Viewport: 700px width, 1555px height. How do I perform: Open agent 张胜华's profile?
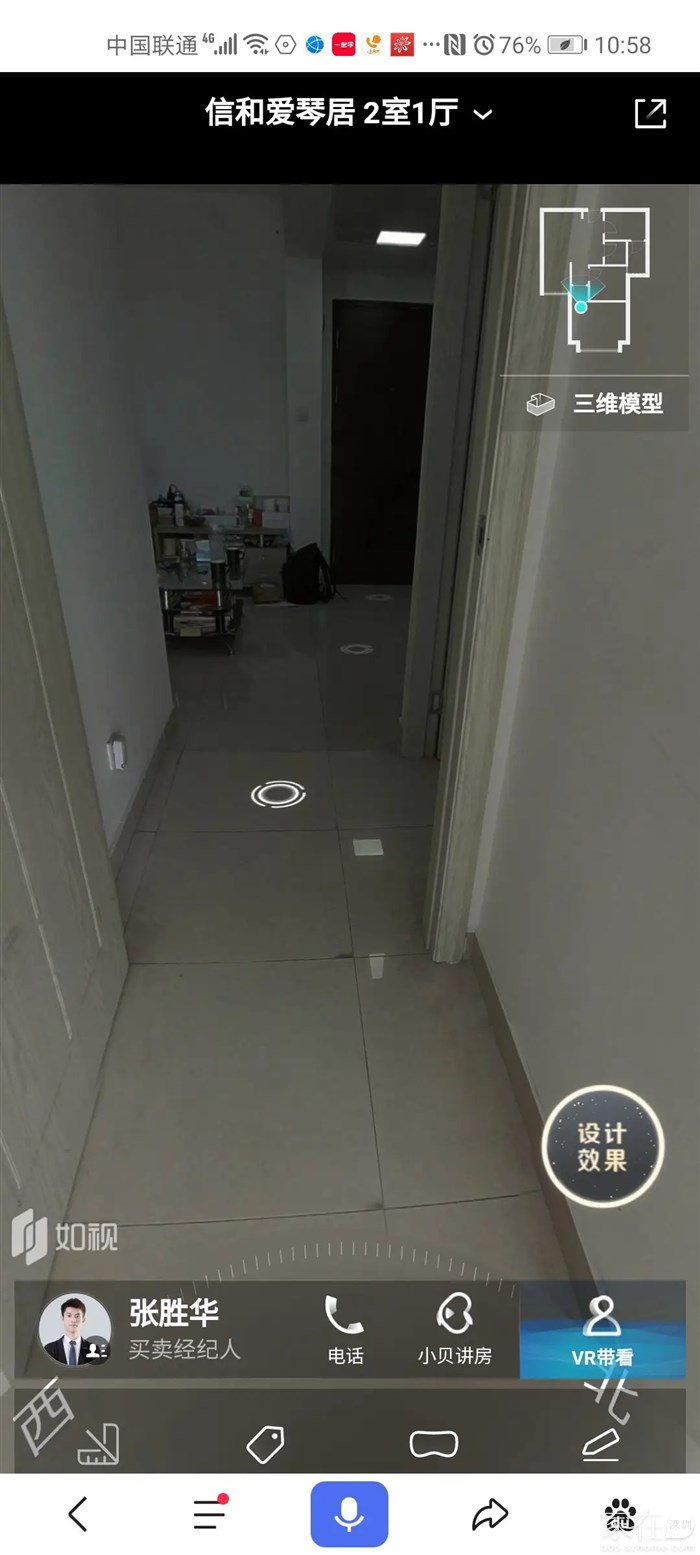76,1329
